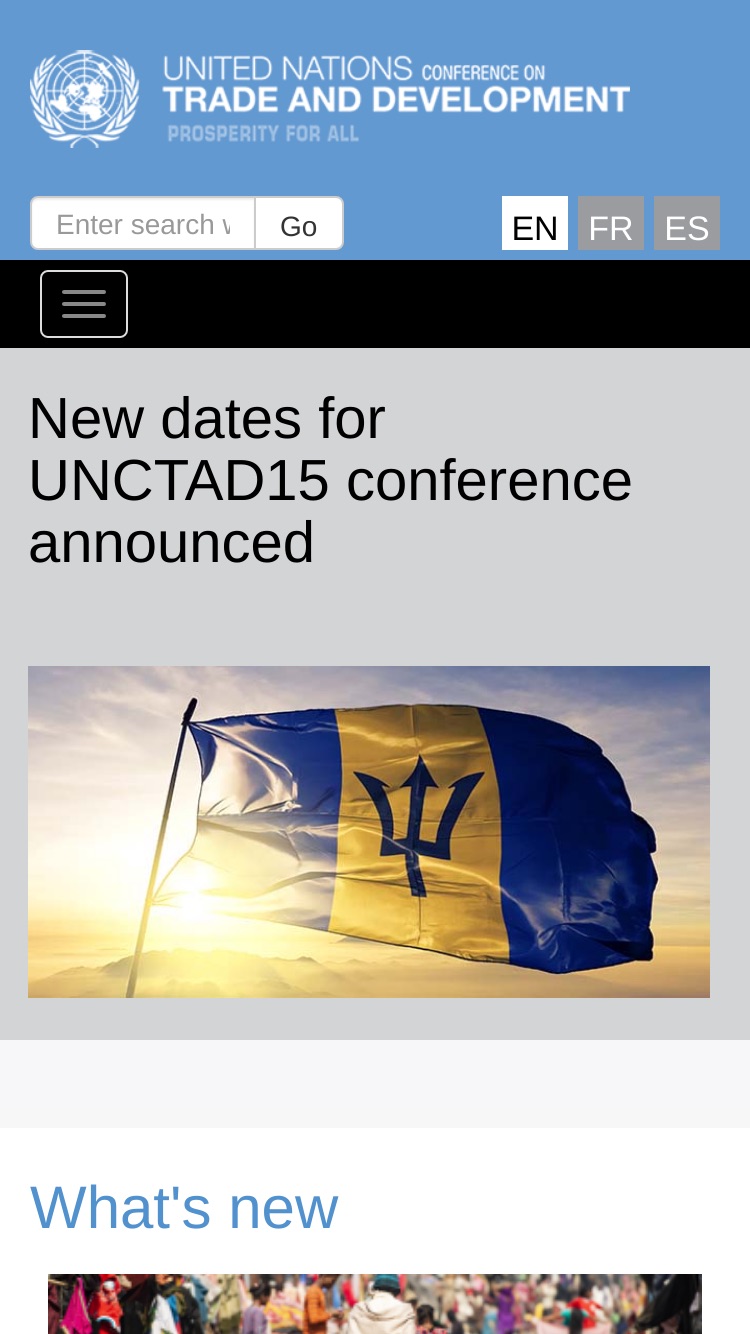
Task: Tap the search terms field
Action: [143, 224]
